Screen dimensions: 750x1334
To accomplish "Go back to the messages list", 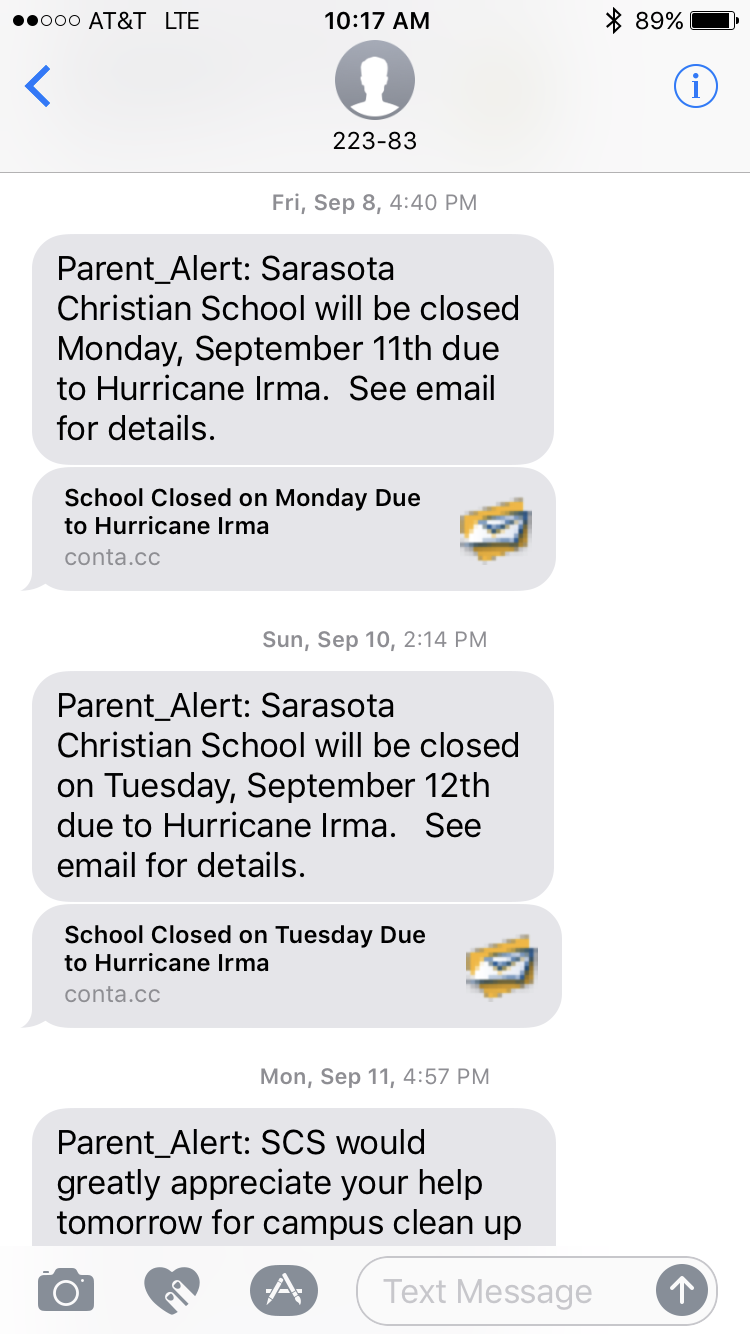I will tap(38, 87).
